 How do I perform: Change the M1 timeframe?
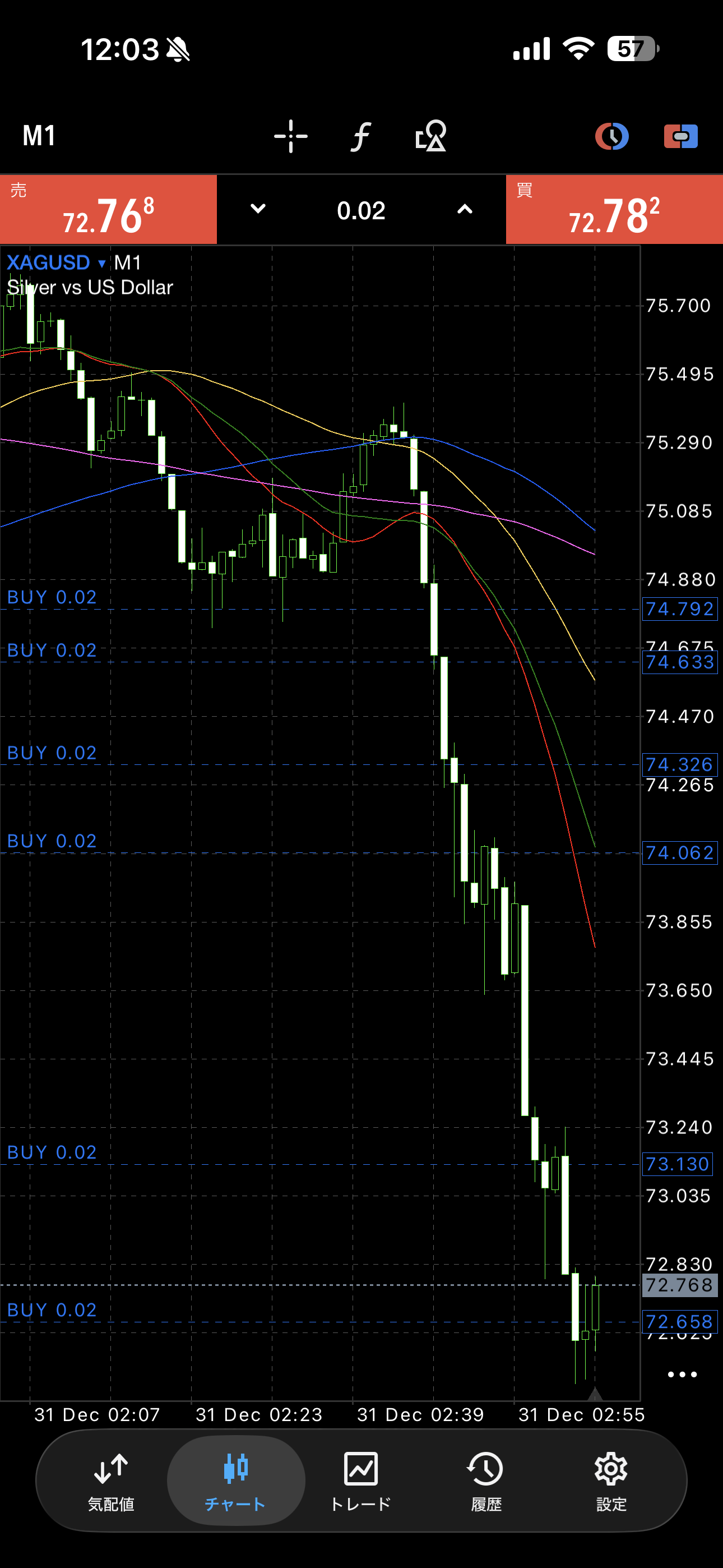pos(39,136)
